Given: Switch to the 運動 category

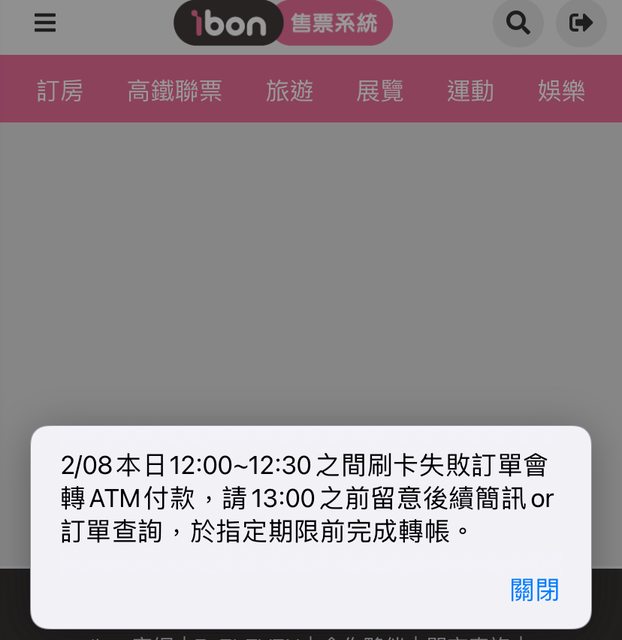Looking at the screenshot, I should [x=470, y=91].
